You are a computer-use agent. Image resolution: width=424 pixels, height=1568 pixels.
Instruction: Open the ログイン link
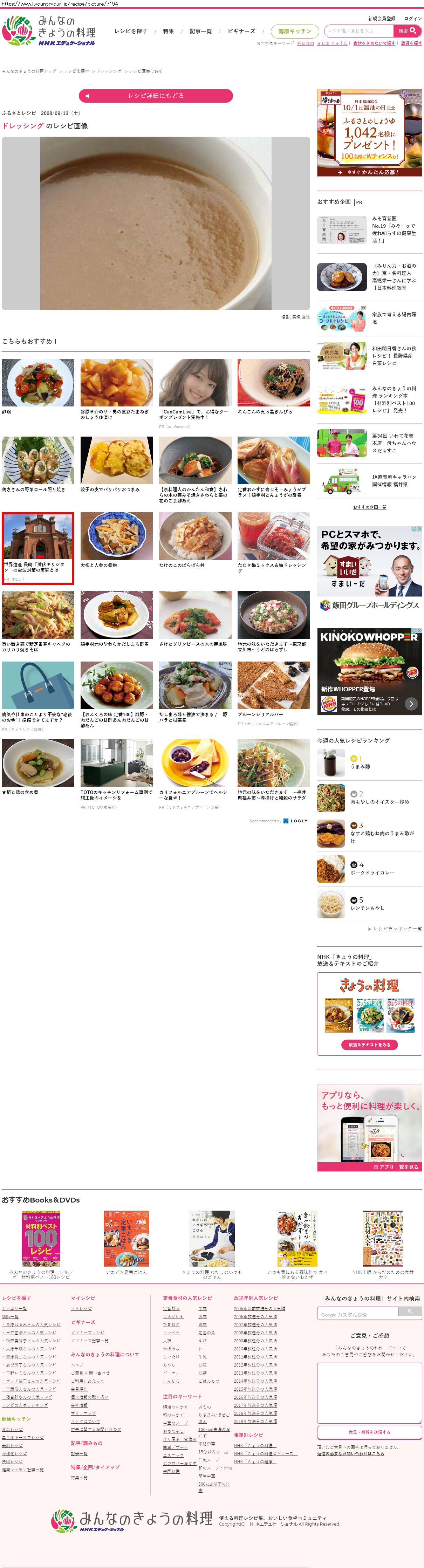(x=413, y=19)
